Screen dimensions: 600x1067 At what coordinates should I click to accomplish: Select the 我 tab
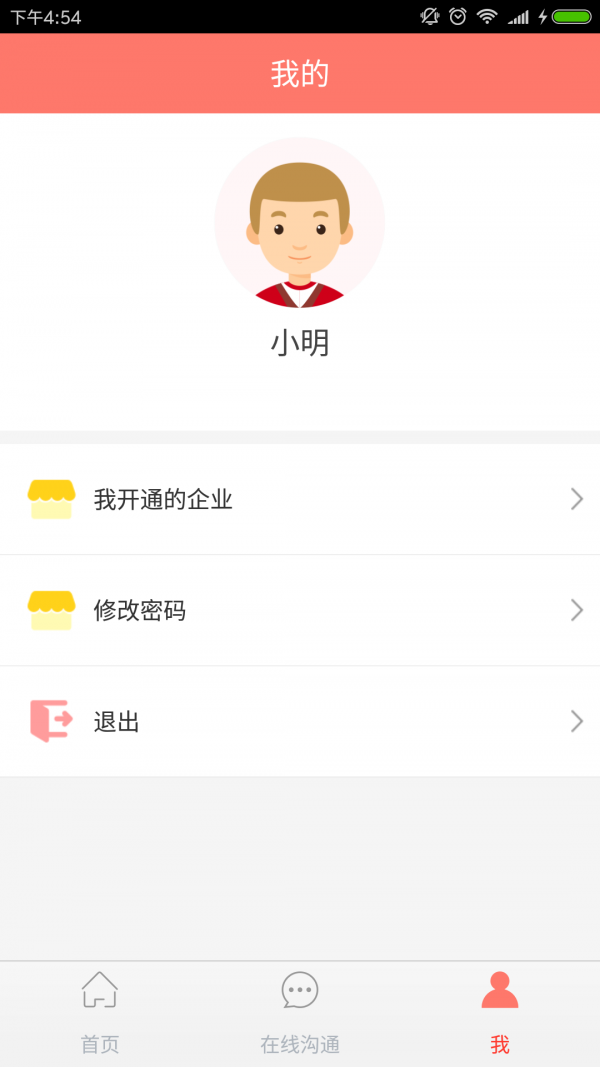500,1013
